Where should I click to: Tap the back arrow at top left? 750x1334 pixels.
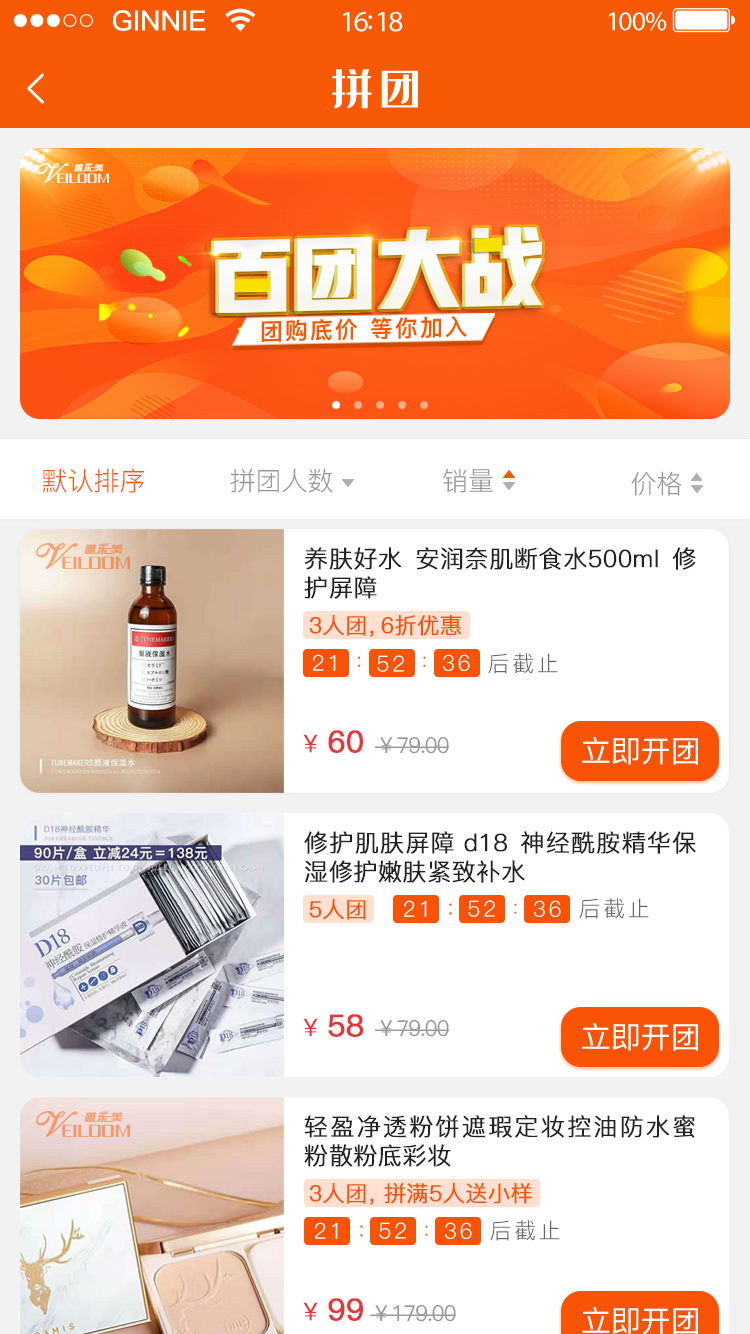(36, 88)
